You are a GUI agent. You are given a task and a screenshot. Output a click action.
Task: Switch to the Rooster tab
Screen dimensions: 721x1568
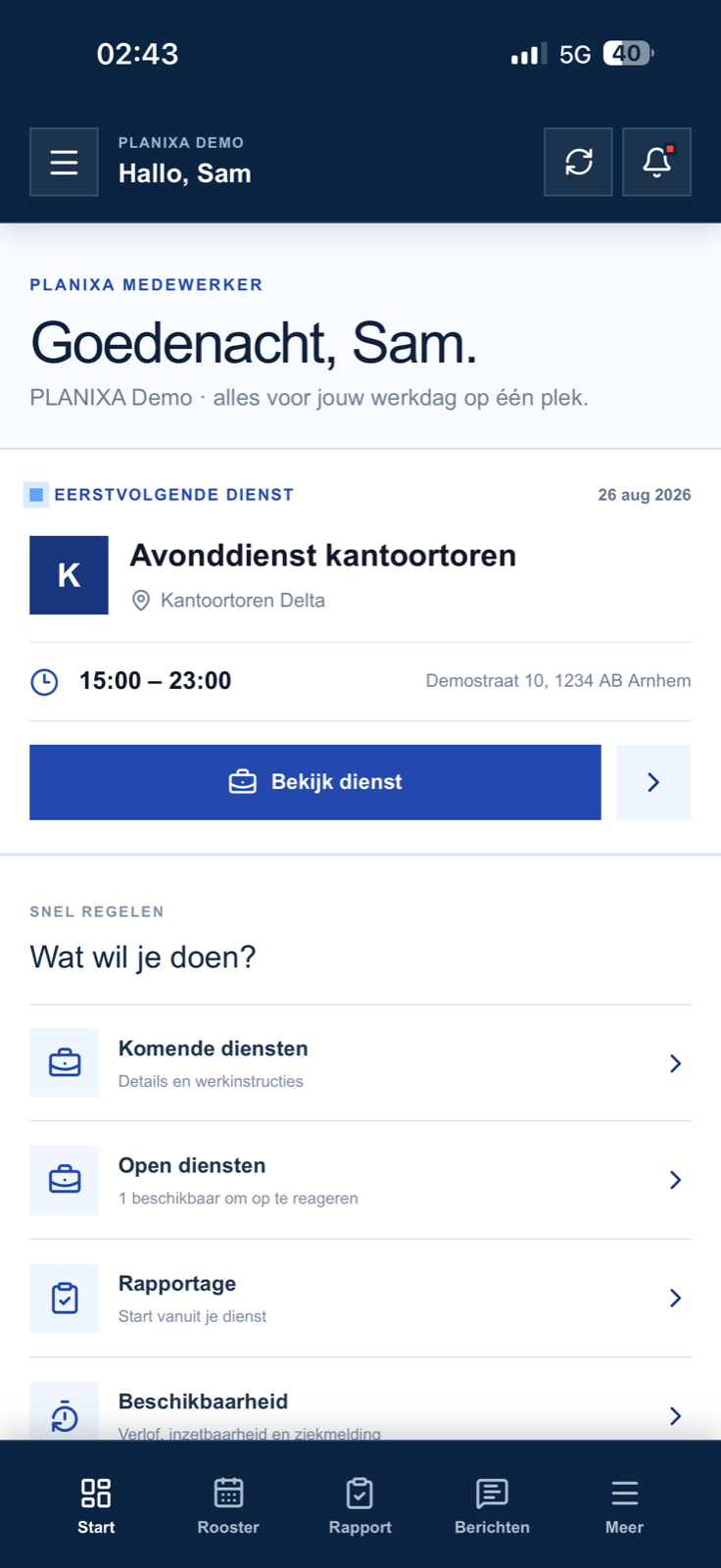(x=228, y=1506)
